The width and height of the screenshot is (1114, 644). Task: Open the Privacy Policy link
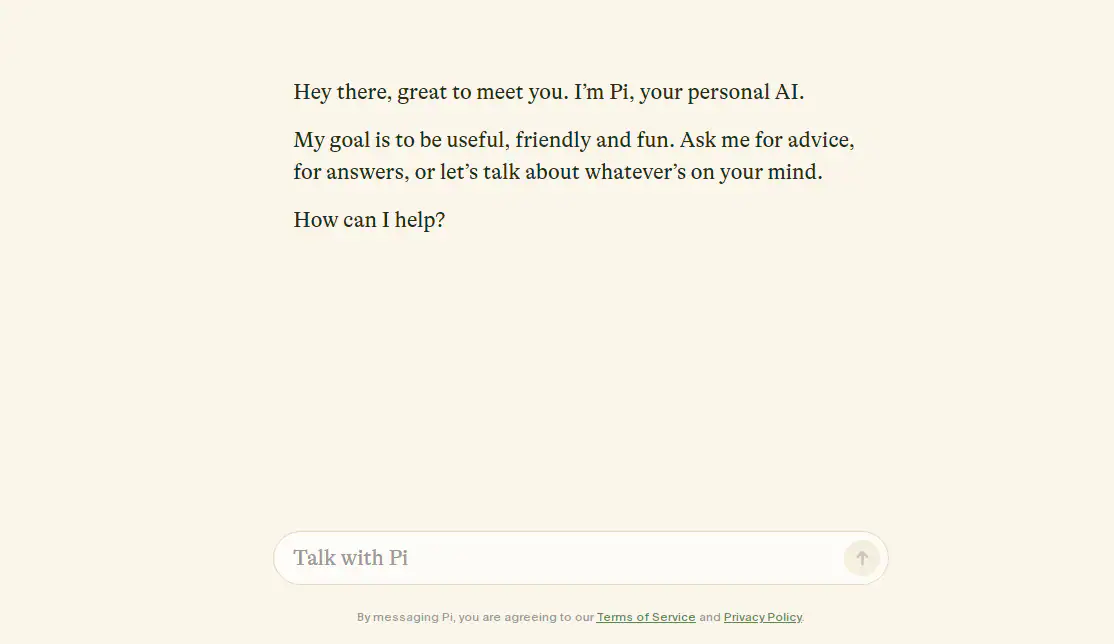click(x=762, y=617)
